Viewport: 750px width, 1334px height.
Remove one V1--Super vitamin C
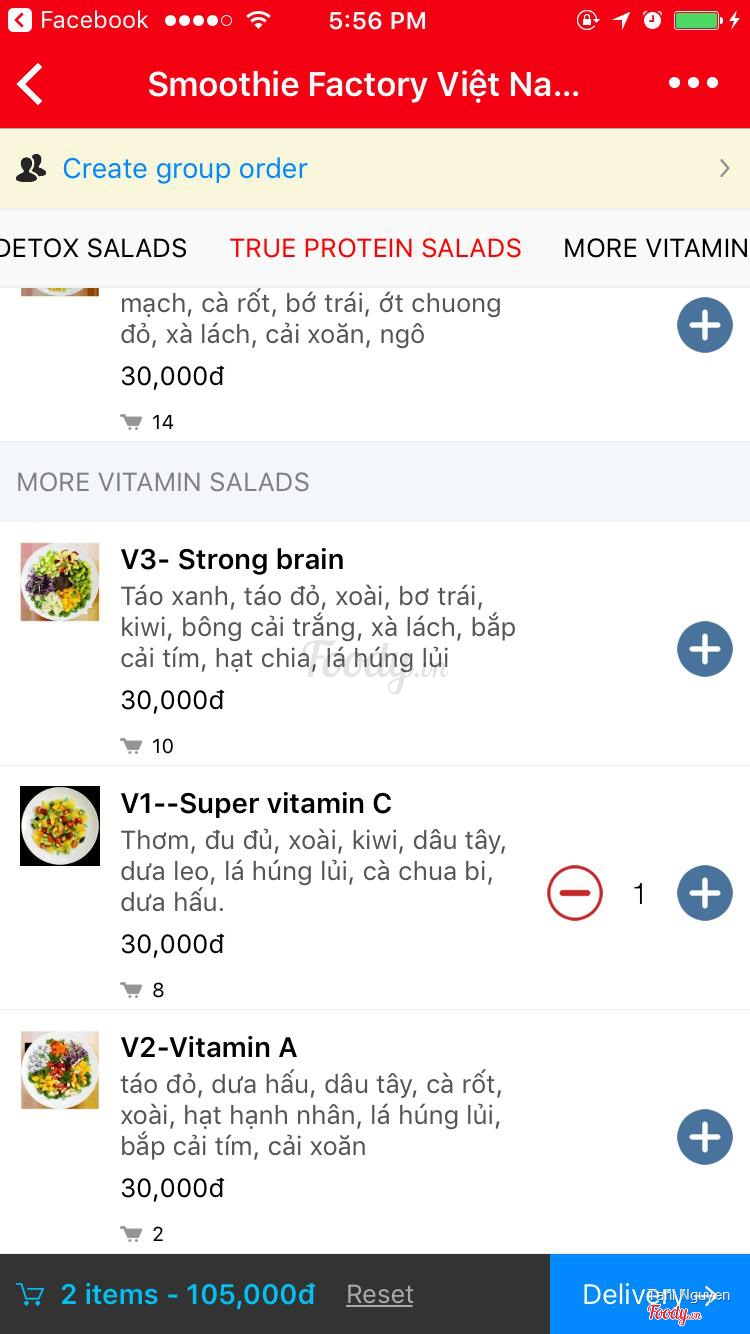click(575, 893)
